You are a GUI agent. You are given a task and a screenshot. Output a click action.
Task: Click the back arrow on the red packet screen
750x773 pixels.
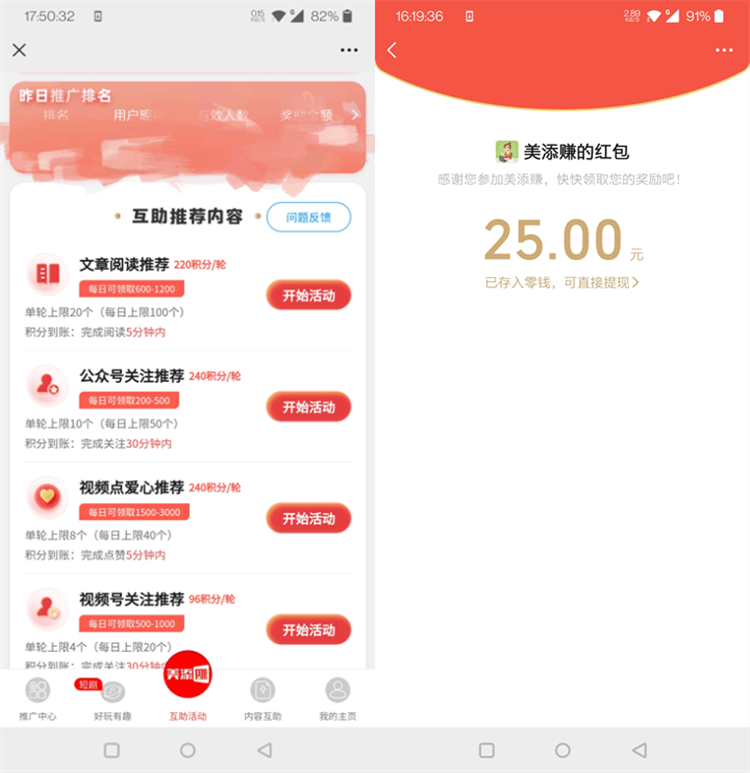(391, 50)
